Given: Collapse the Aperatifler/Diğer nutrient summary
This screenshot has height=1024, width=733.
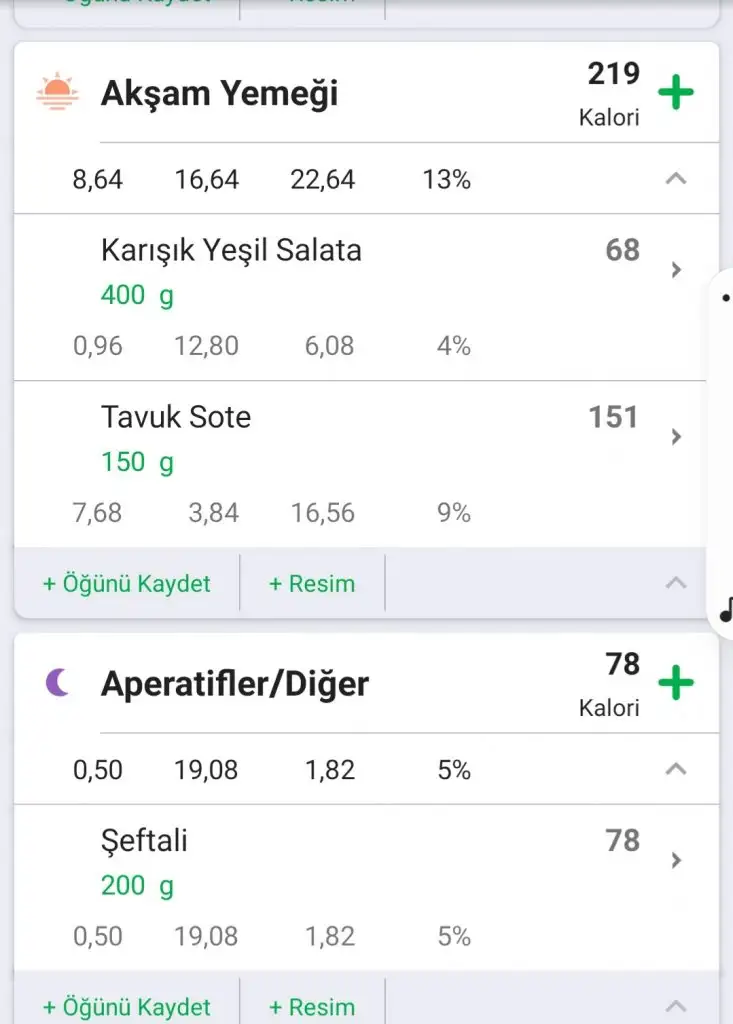Looking at the screenshot, I should [x=676, y=769].
